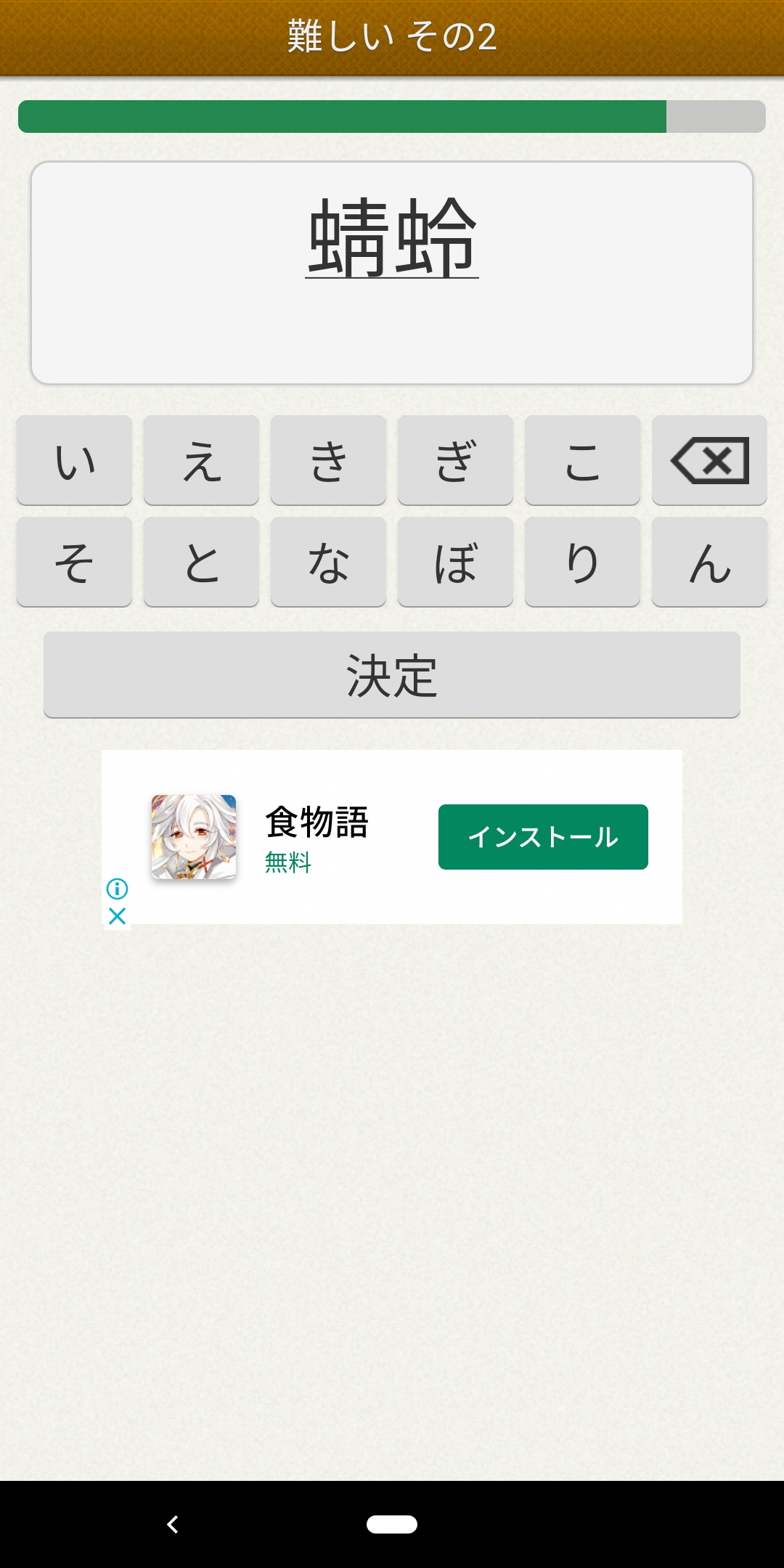The image size is (784, 1568).
Task: Enter the え kana key
Action: (201, 460)
